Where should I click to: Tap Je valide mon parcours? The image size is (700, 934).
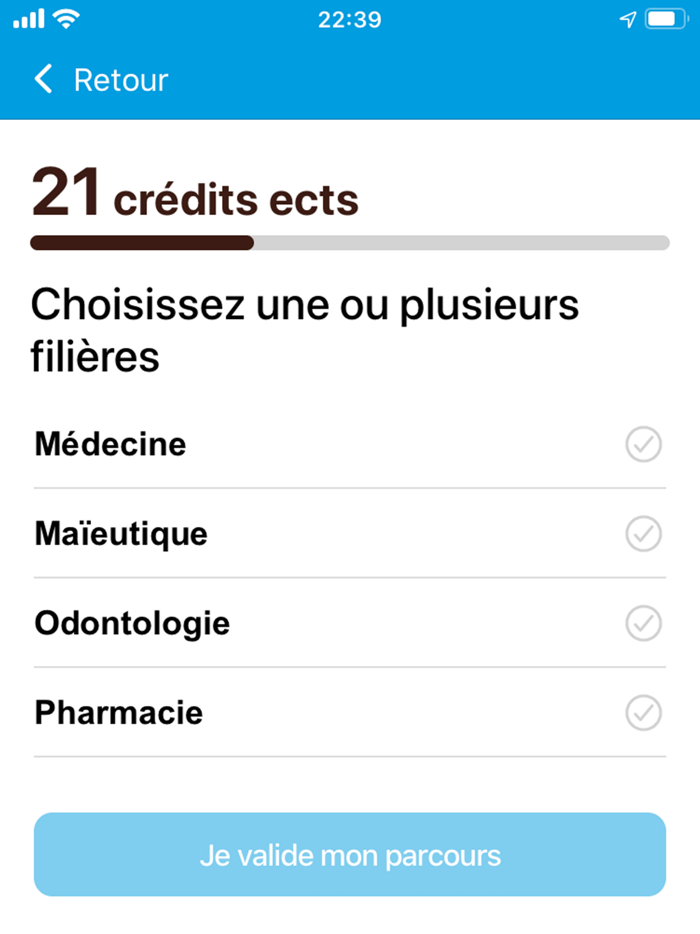[350, 855]
